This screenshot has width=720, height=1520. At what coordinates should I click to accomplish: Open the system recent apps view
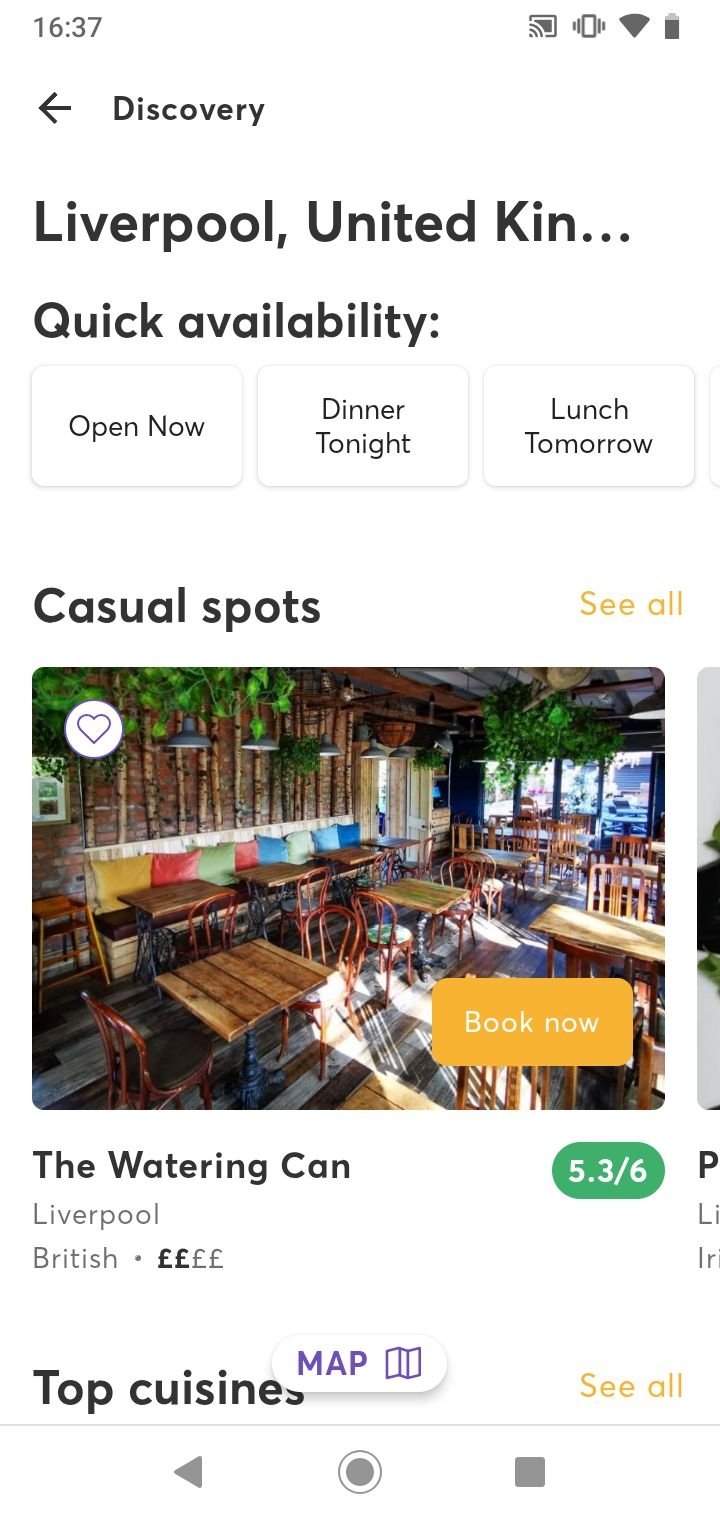[x=529, y=1472]
